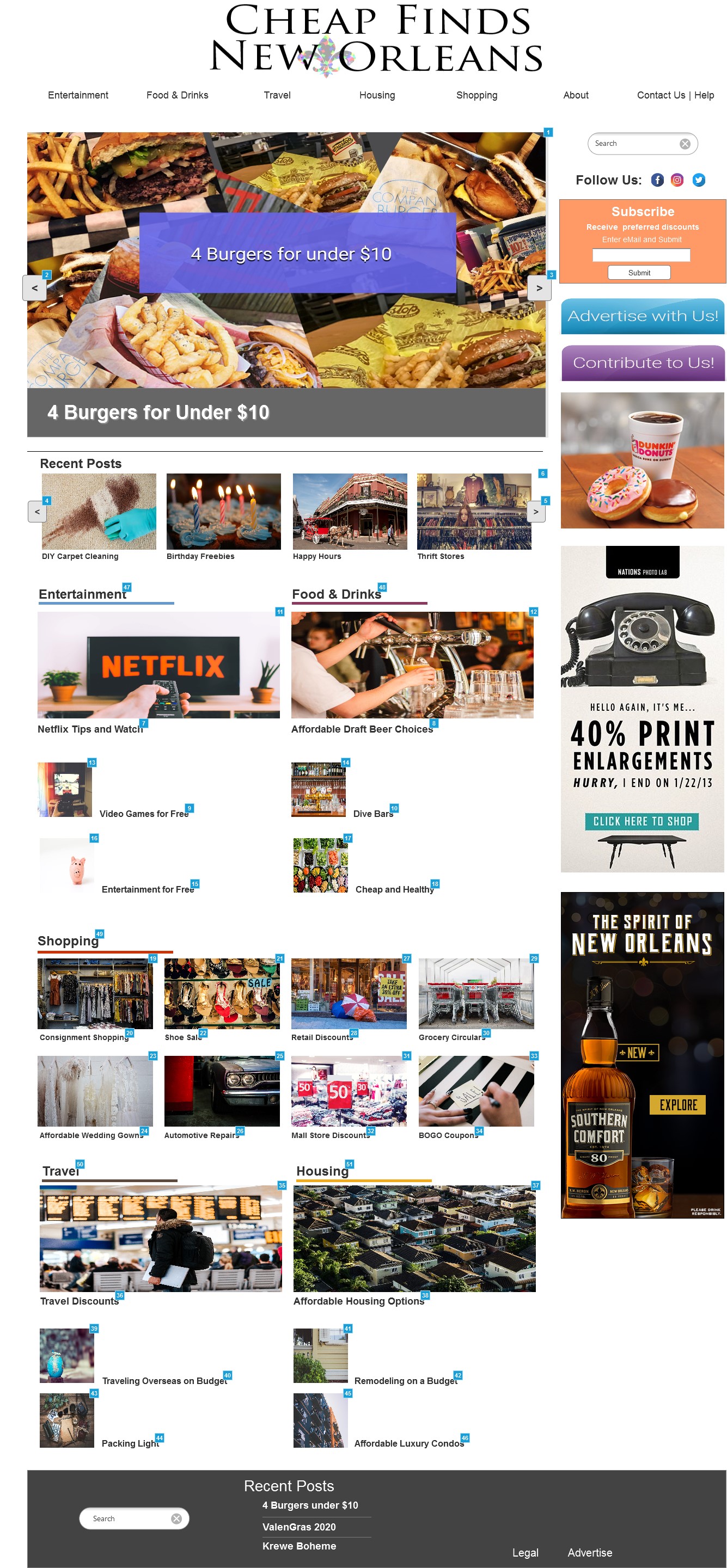
Task: Clear the footer search field
Action: [x=176, y=1518]
